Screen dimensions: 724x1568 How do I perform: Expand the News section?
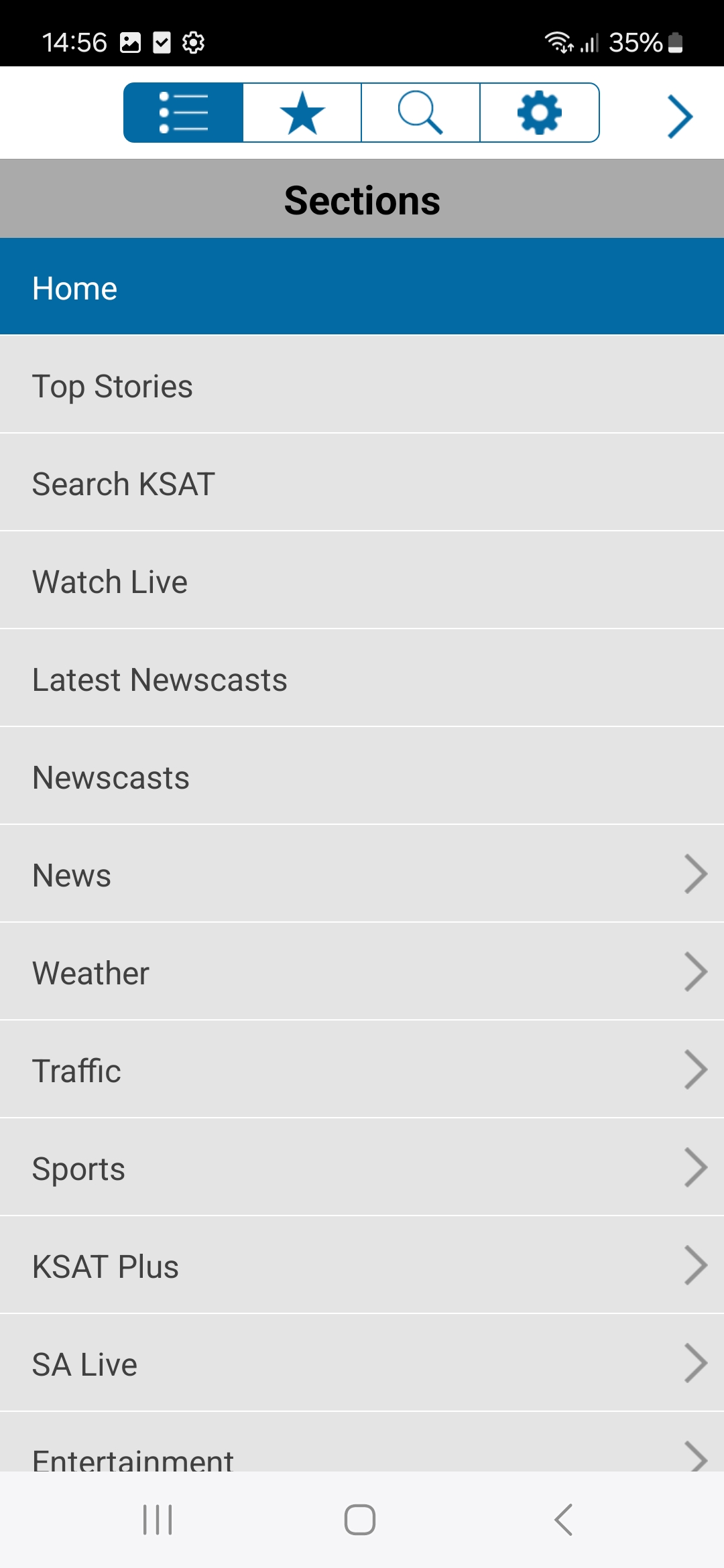(x=362, y=874)
